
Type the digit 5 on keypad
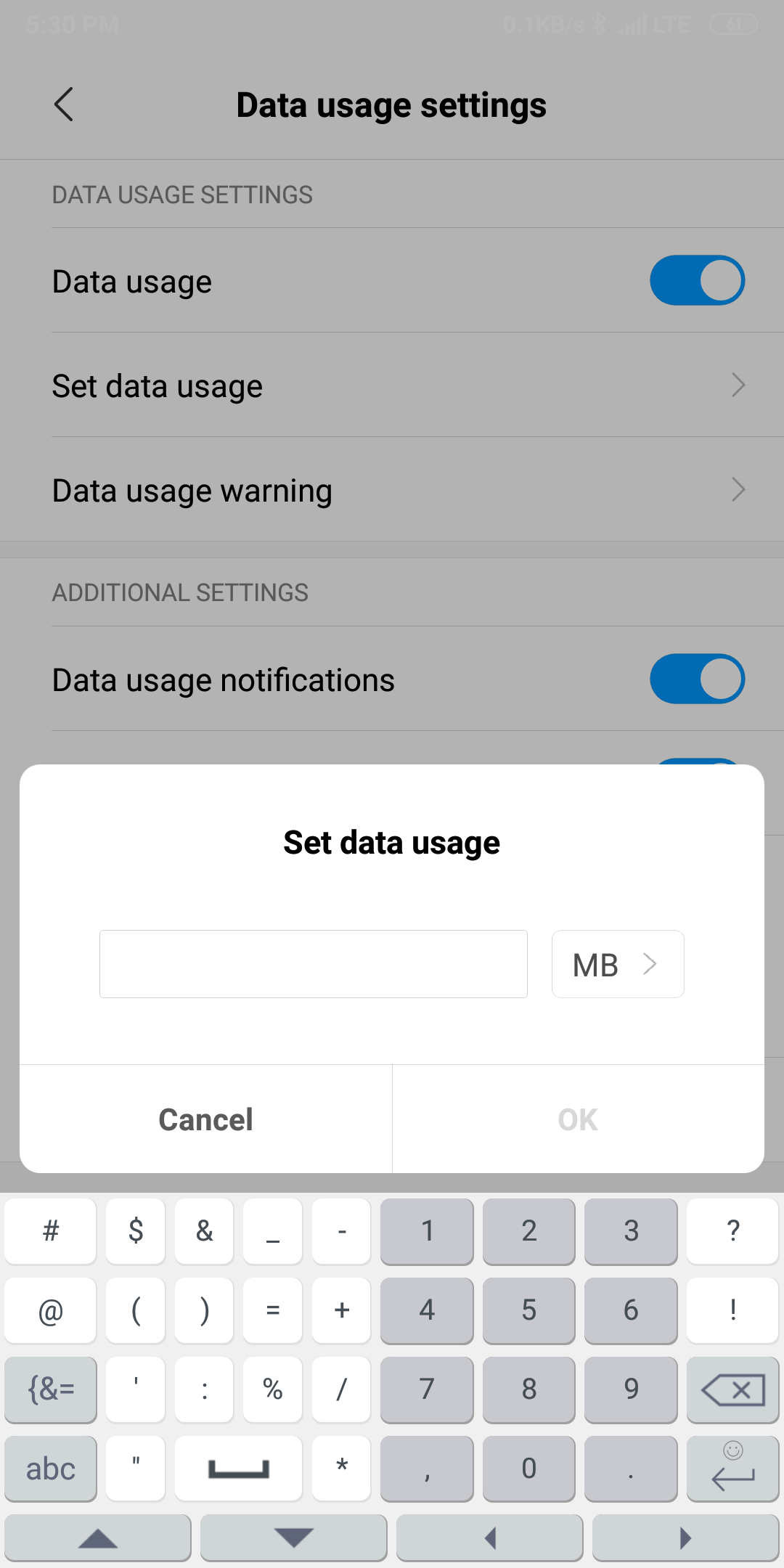coord(529,1310)
